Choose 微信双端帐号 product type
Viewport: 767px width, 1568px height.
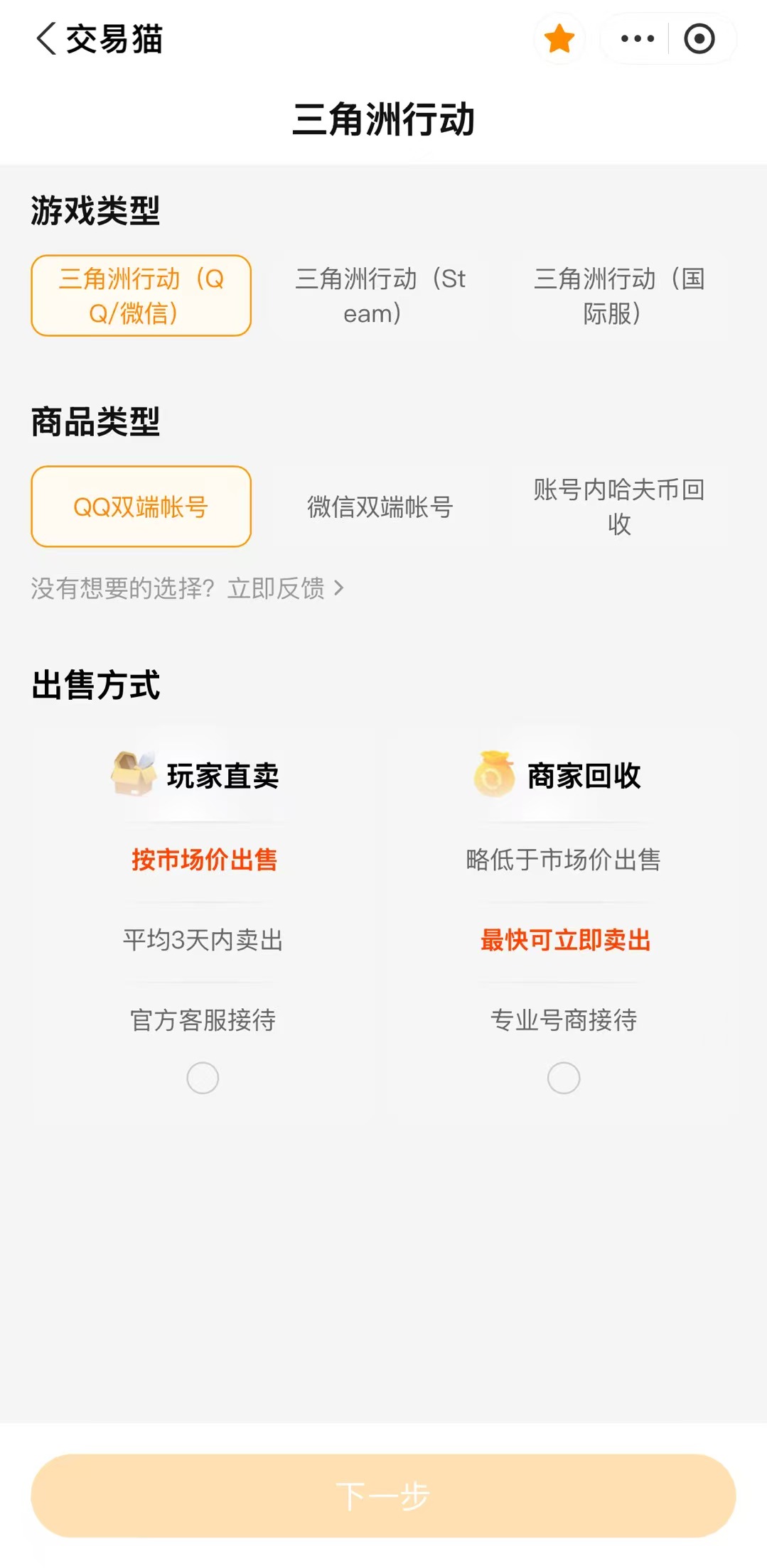[380, 507]
